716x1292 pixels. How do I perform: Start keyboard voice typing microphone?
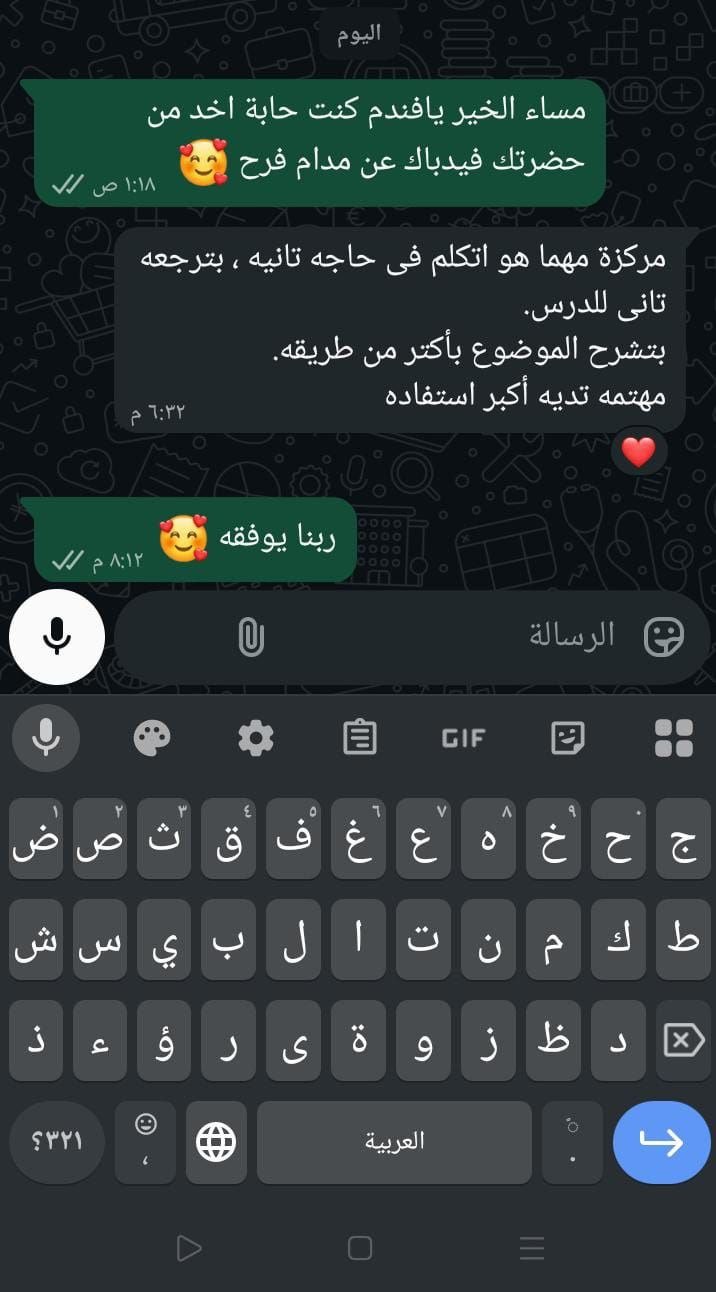pyautogui.click(x=46, y=739)
